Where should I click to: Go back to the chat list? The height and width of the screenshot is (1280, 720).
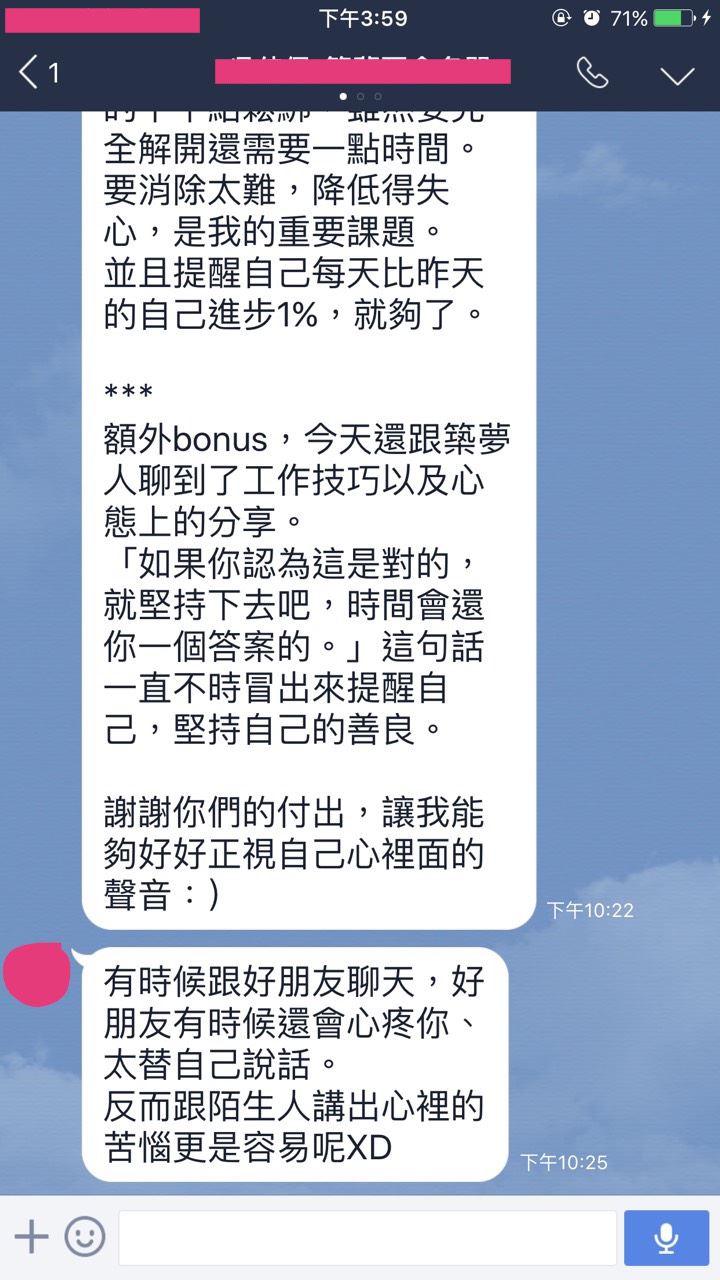click(39, 72)
